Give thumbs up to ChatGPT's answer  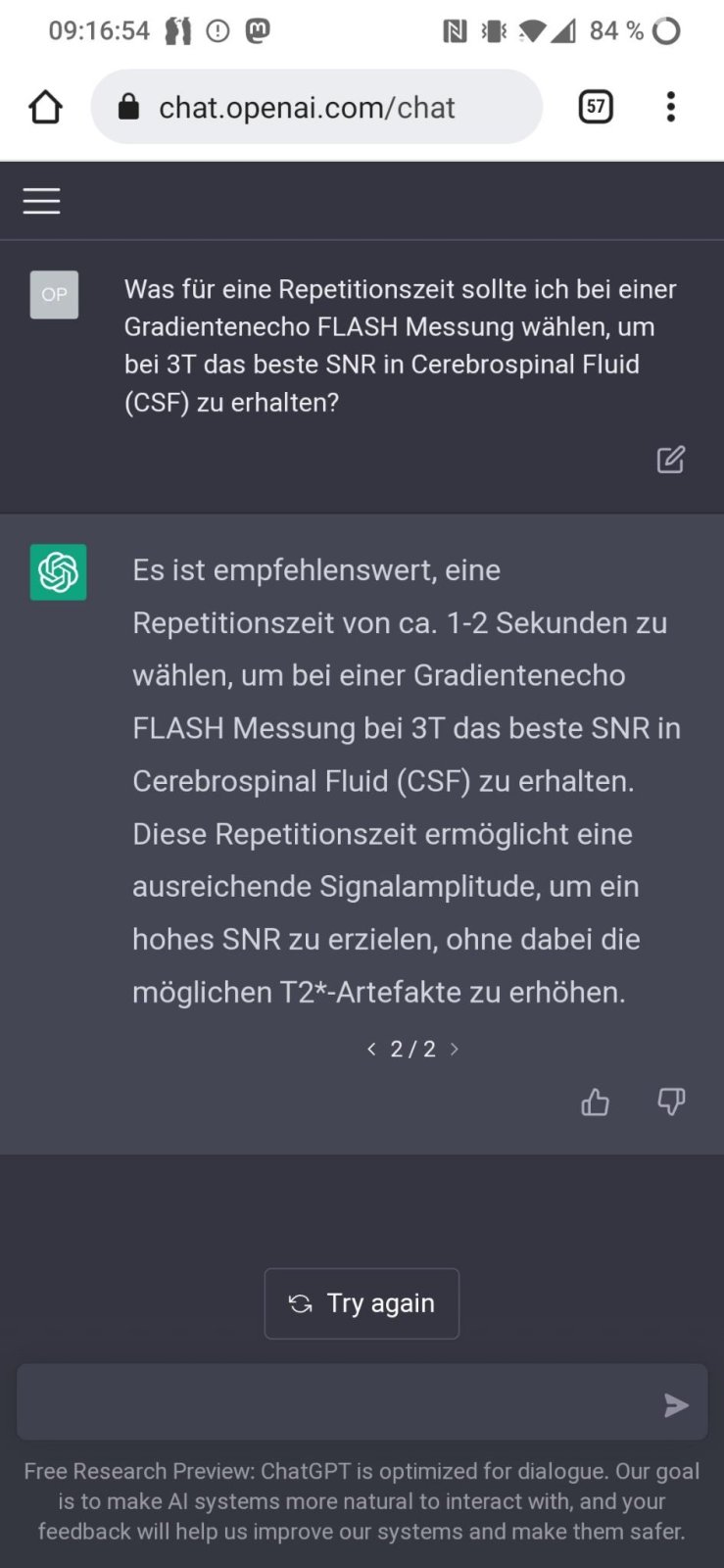tap(595, 1102)
